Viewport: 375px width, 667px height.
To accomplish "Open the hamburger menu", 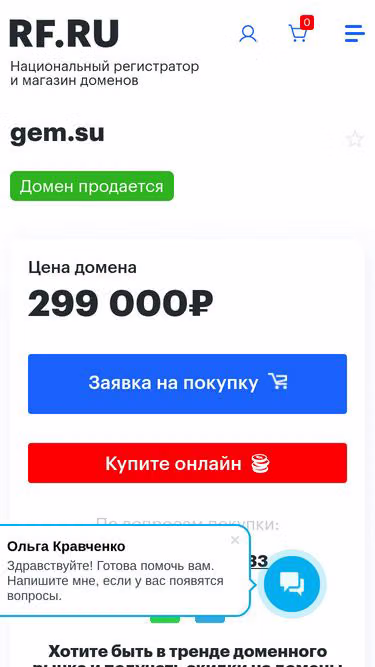I will coord(355,33).
